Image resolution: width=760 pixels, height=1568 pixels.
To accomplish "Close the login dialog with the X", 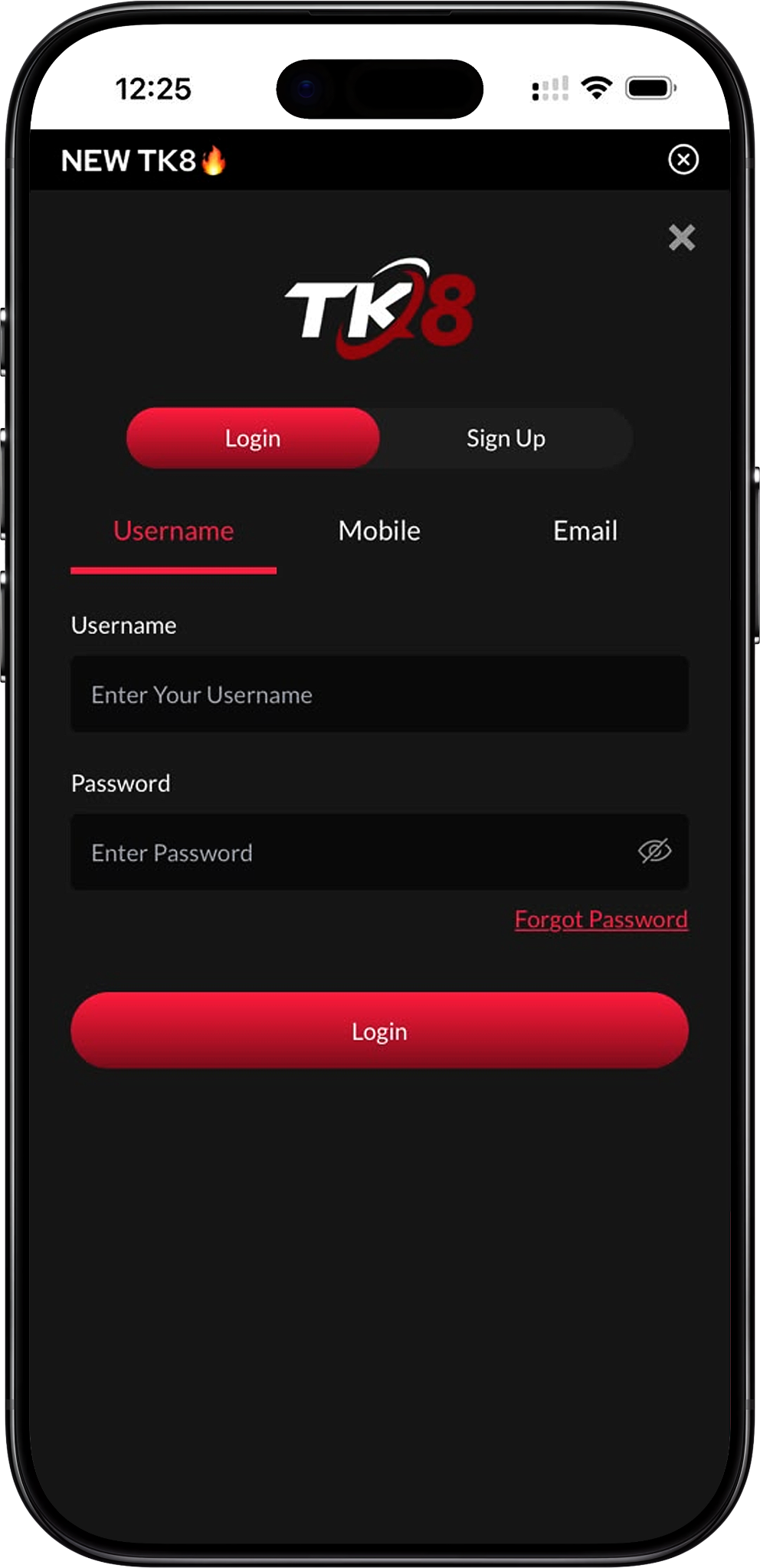I will pos(681,237).
